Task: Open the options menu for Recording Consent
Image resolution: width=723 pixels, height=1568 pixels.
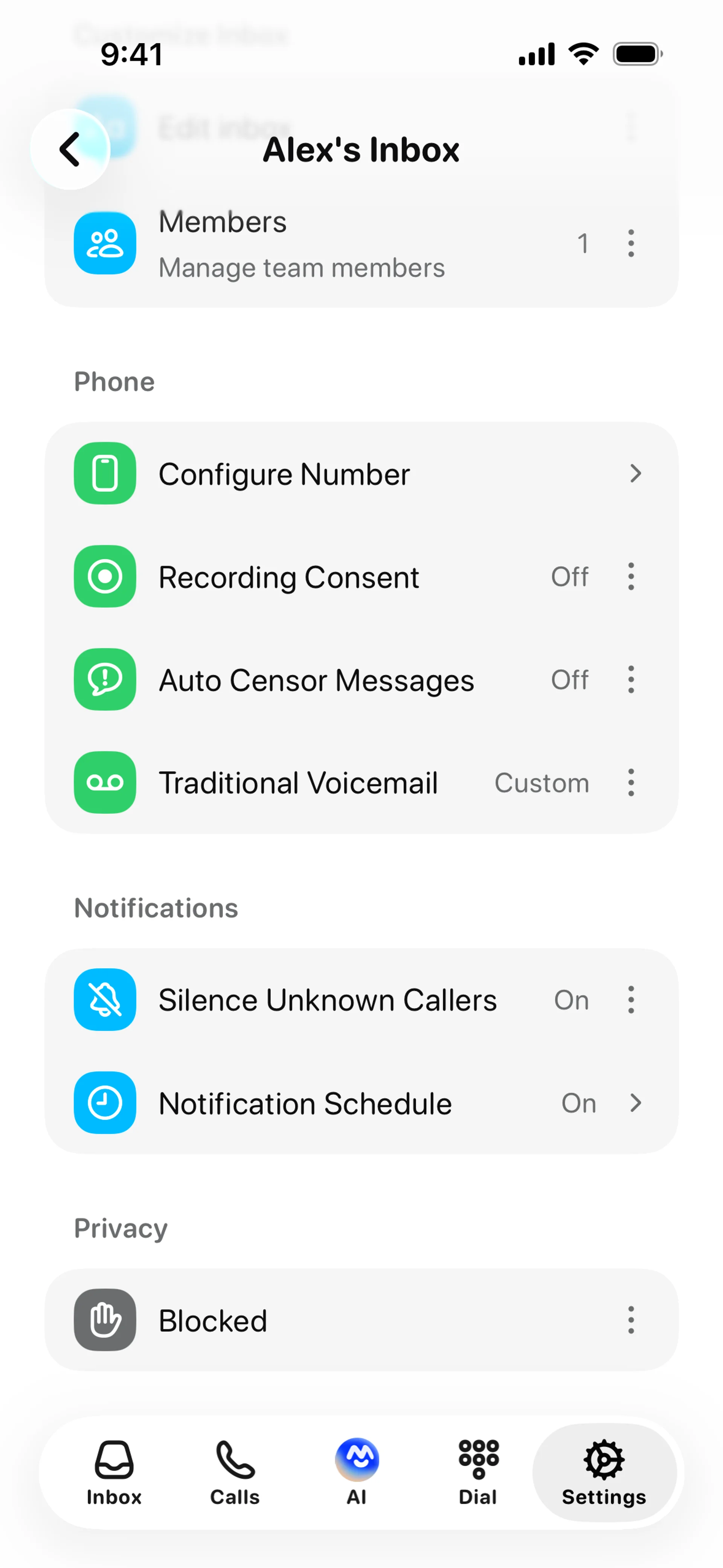Action: (630, 576)
